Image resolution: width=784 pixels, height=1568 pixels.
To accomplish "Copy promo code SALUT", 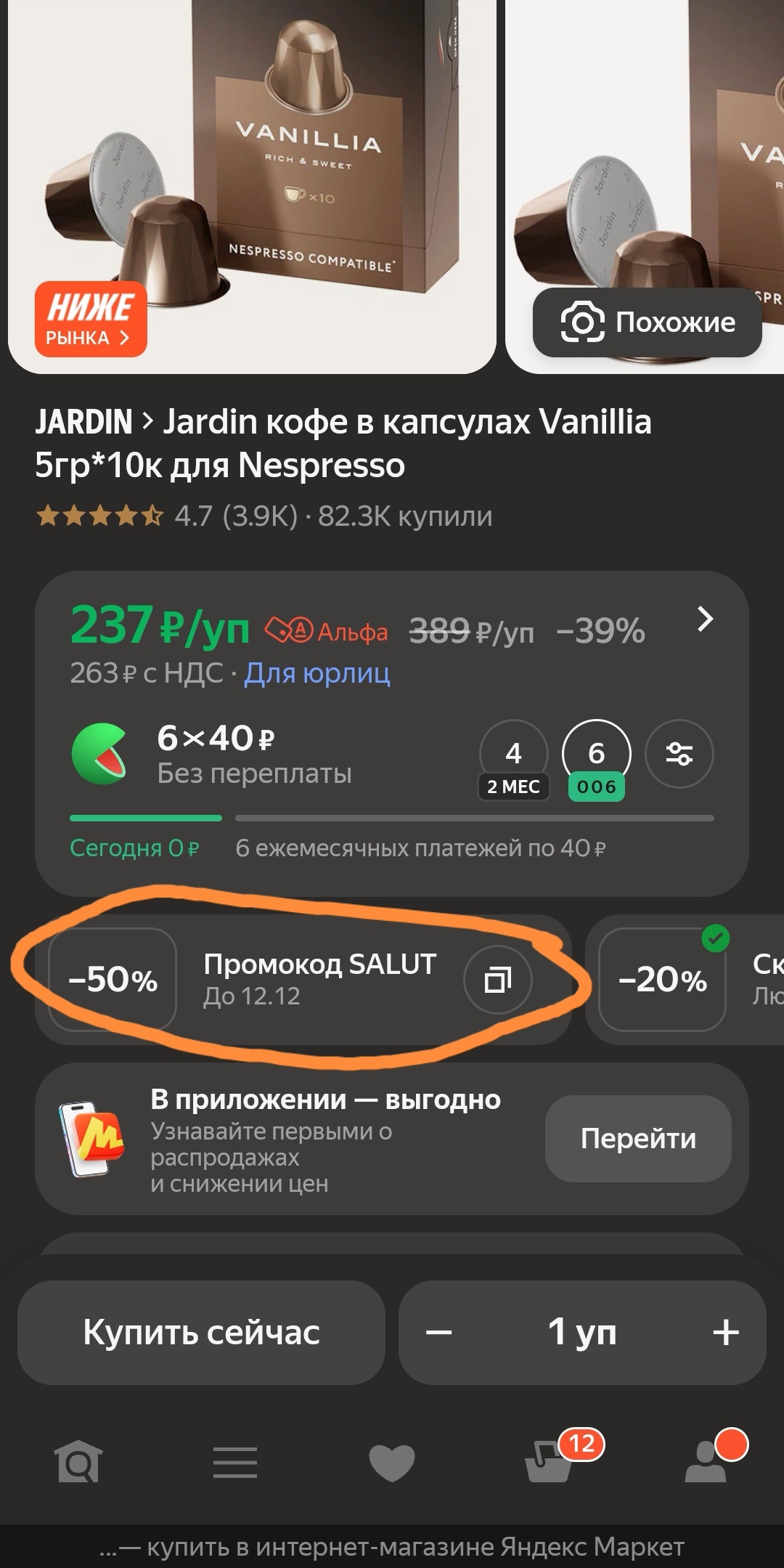I will (x=497, y=980).
